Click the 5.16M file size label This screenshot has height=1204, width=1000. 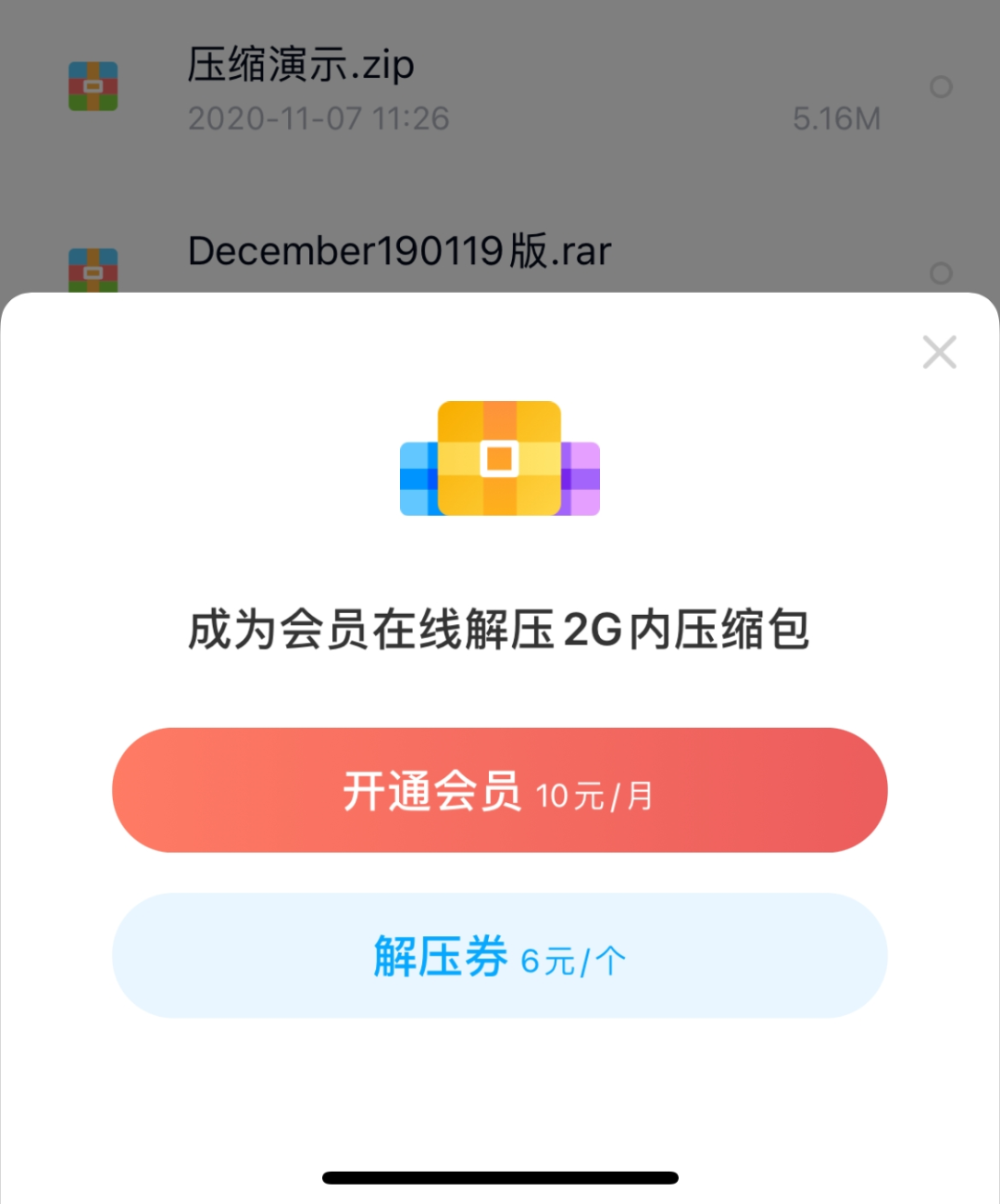[x=834, y=119]
